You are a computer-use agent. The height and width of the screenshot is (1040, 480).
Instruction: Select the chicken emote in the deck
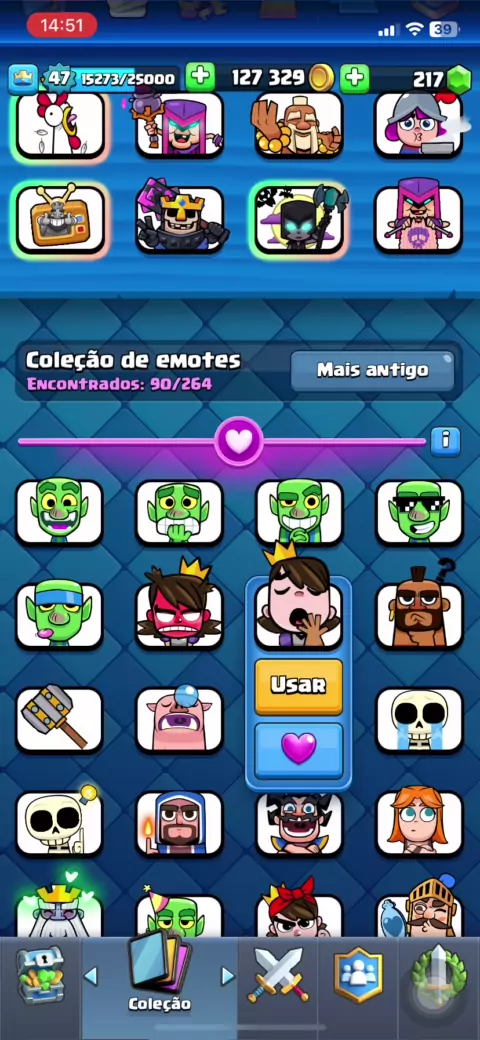(60, 125)
